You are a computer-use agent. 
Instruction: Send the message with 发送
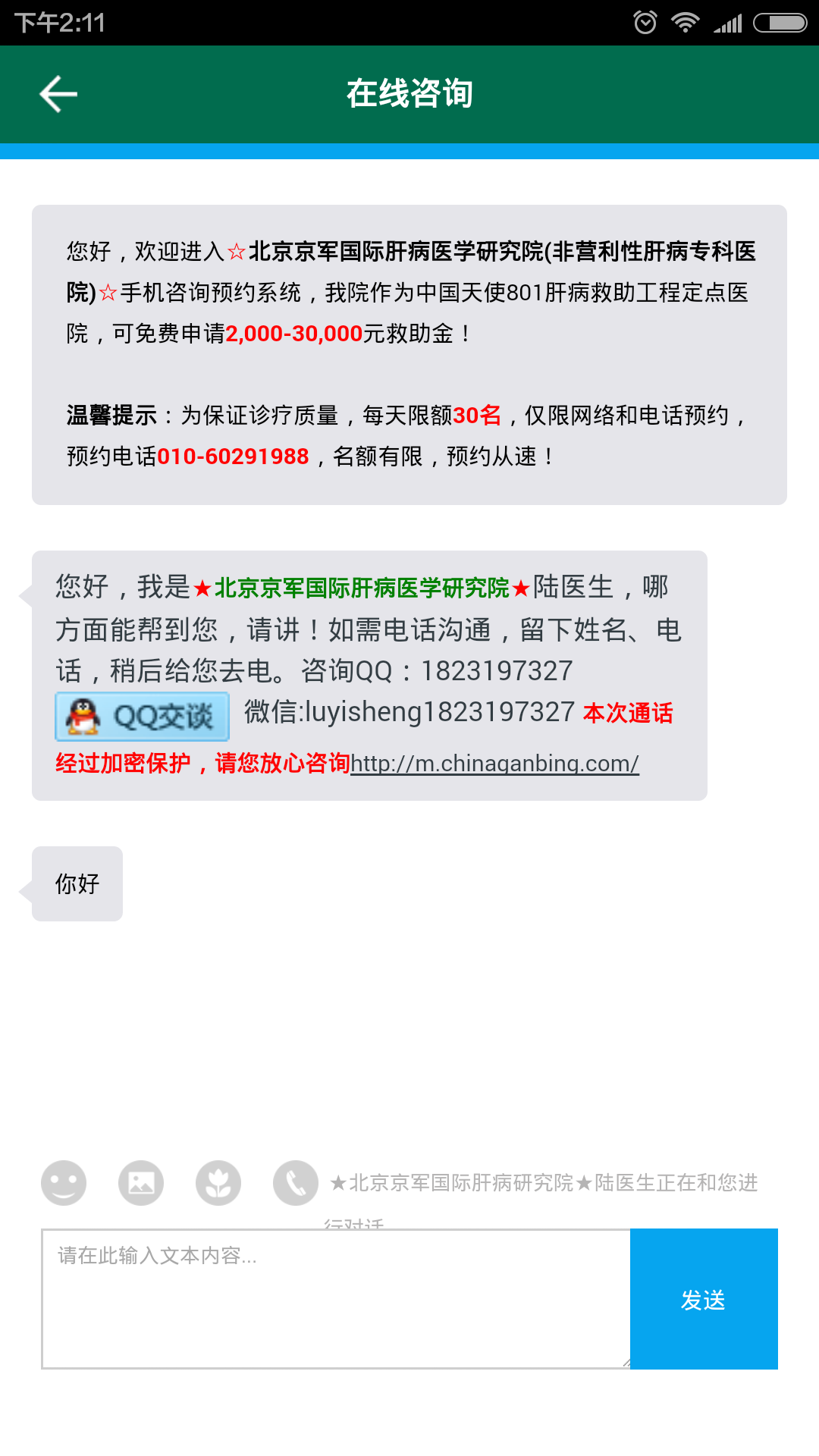[703, 1299]
